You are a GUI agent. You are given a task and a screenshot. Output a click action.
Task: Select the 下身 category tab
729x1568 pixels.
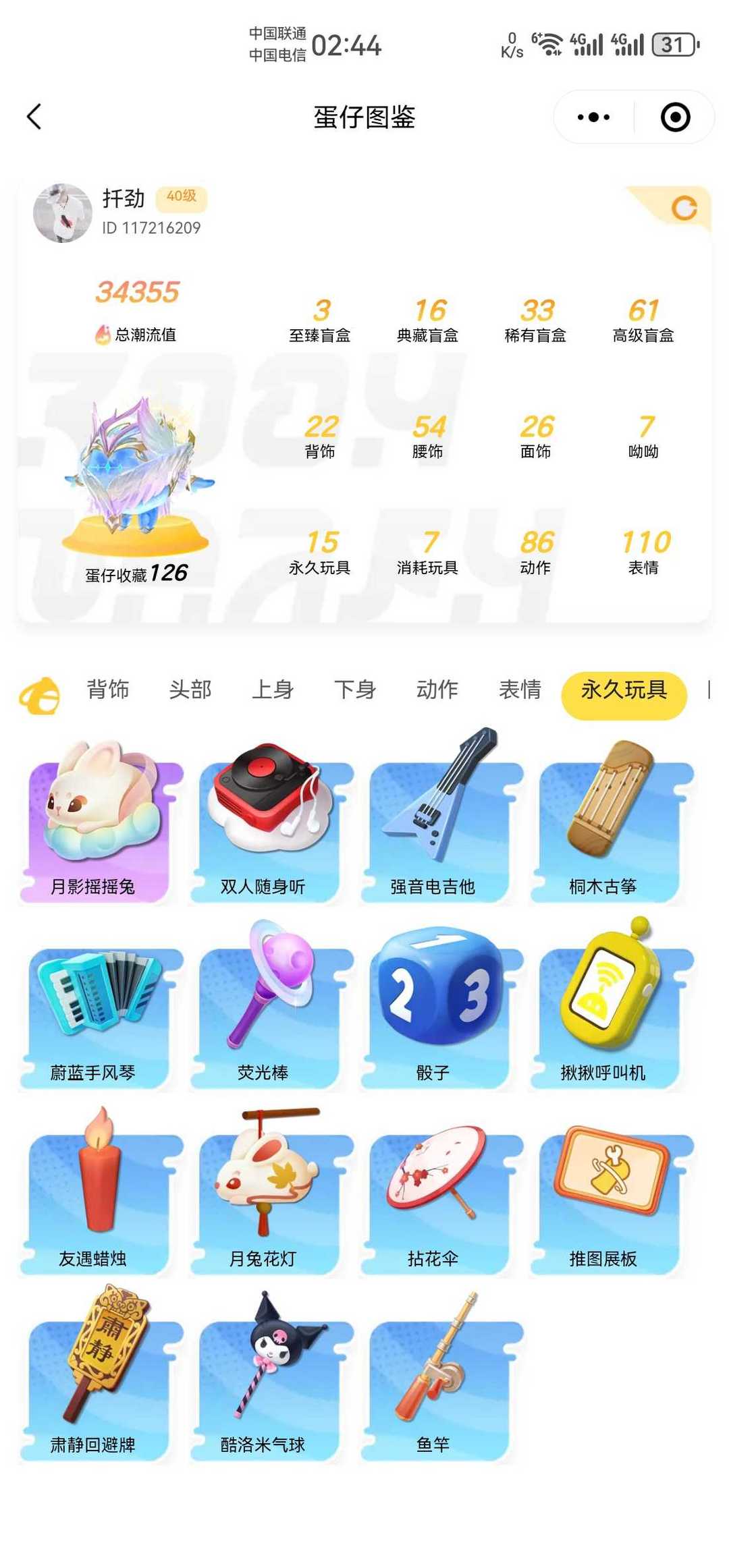click(x=355, y=690)
